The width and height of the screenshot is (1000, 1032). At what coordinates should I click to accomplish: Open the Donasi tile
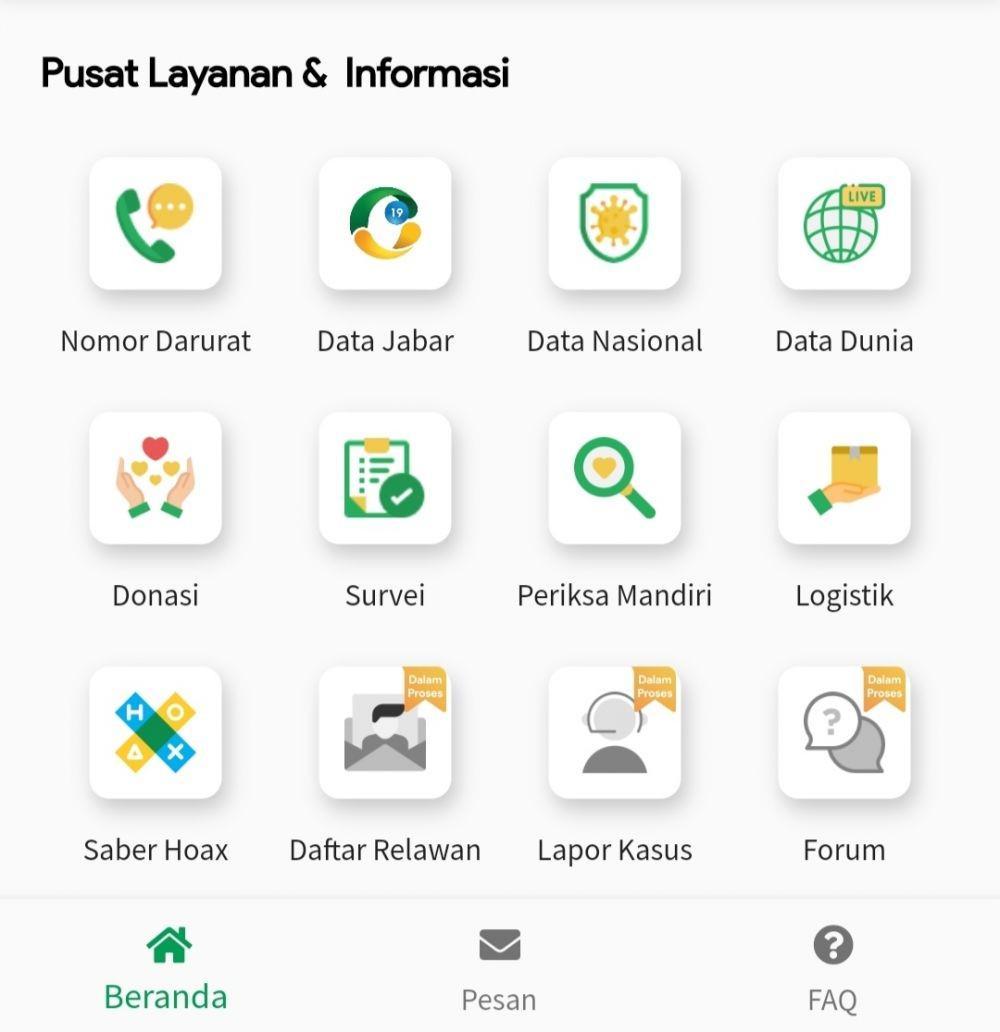click(155, 479)
